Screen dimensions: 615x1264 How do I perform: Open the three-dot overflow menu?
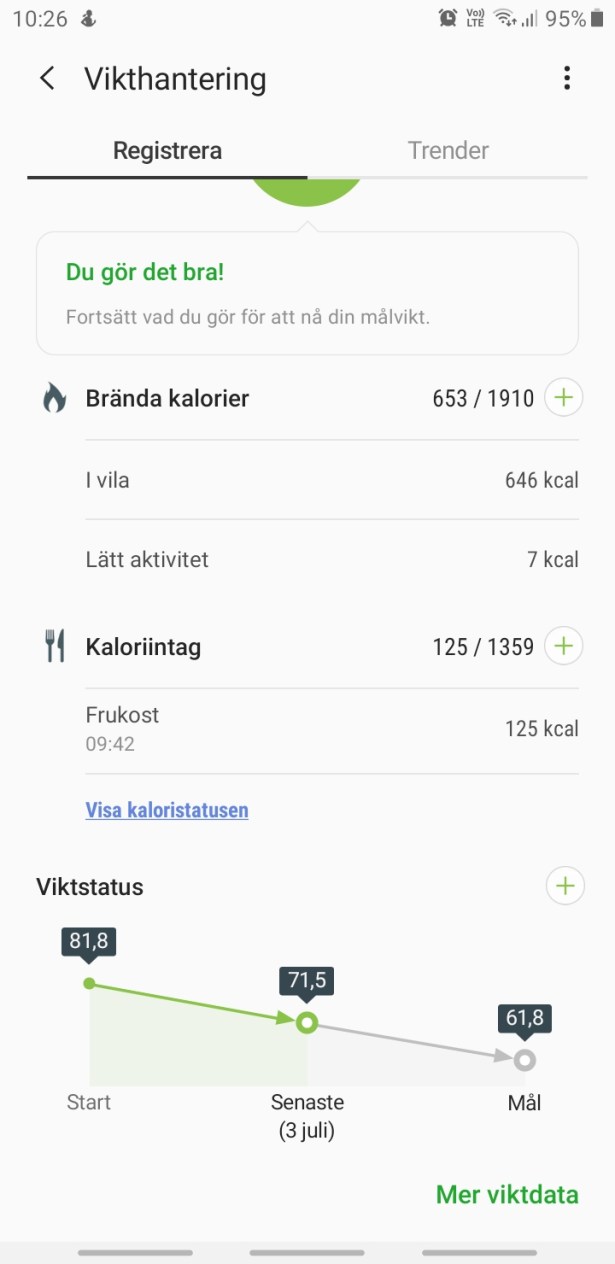pos(566,79)
